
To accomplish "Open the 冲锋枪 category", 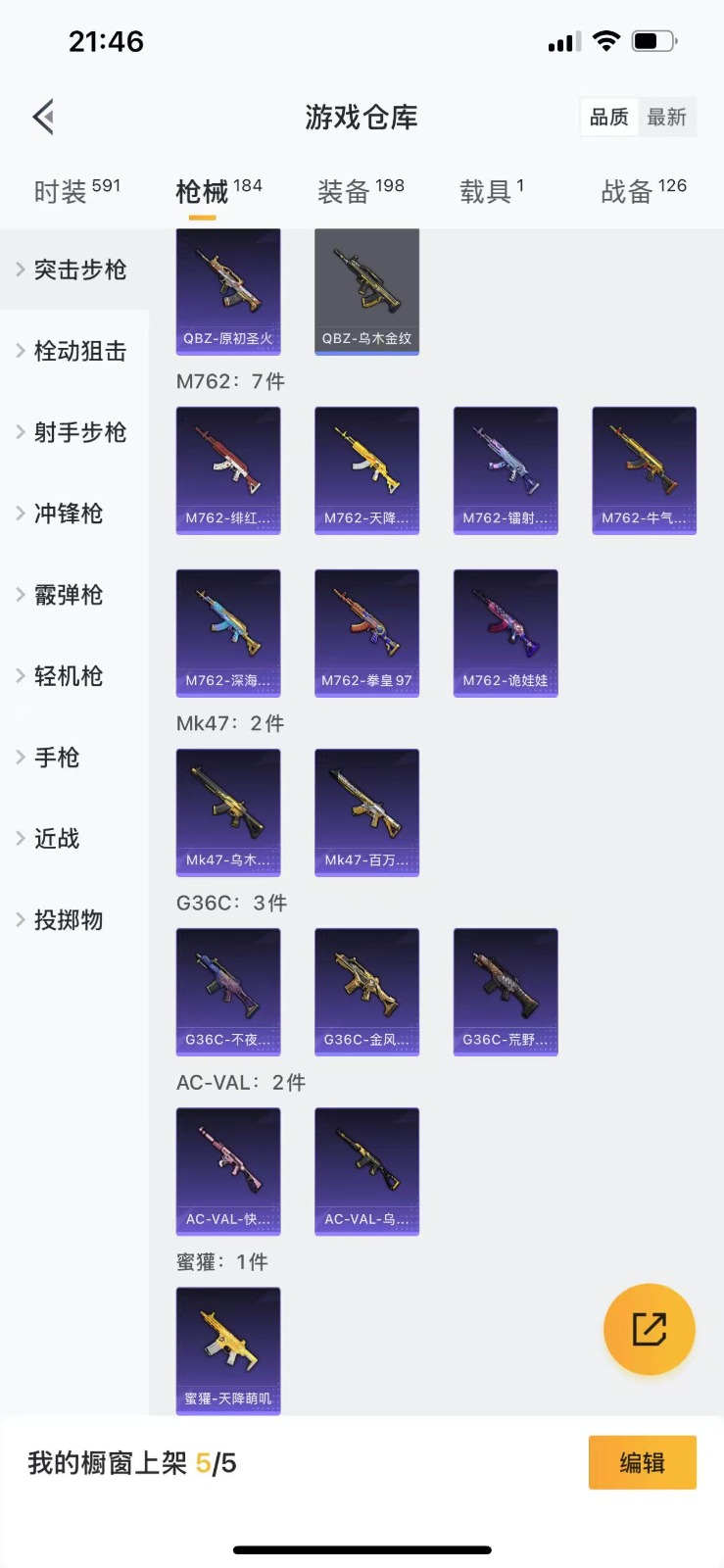I will tap(68, 514).
